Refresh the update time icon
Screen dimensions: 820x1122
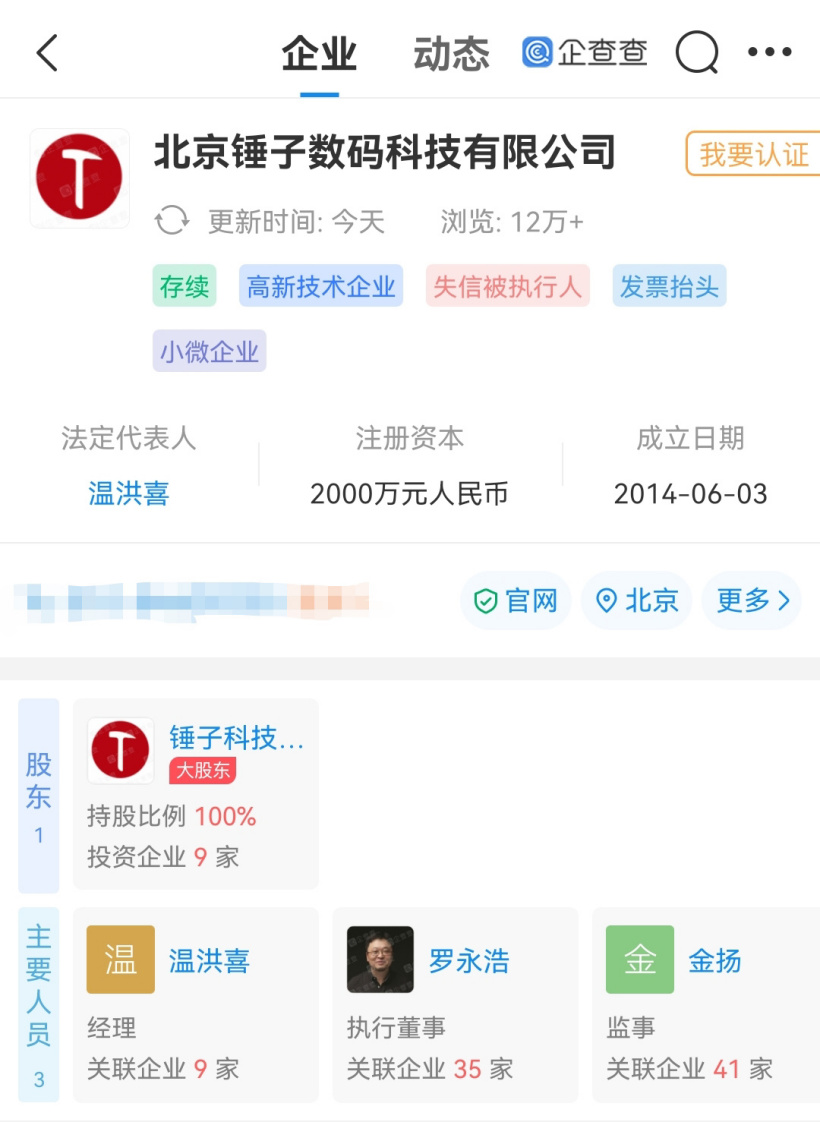coord(172,221)
